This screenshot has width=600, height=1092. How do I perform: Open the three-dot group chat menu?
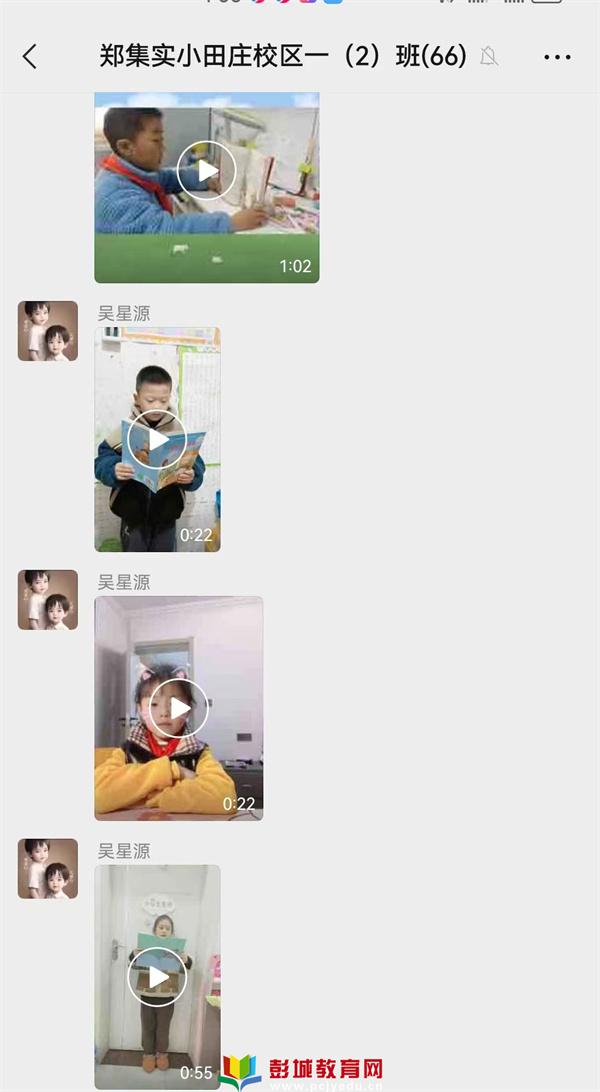(x=557, y=57)
